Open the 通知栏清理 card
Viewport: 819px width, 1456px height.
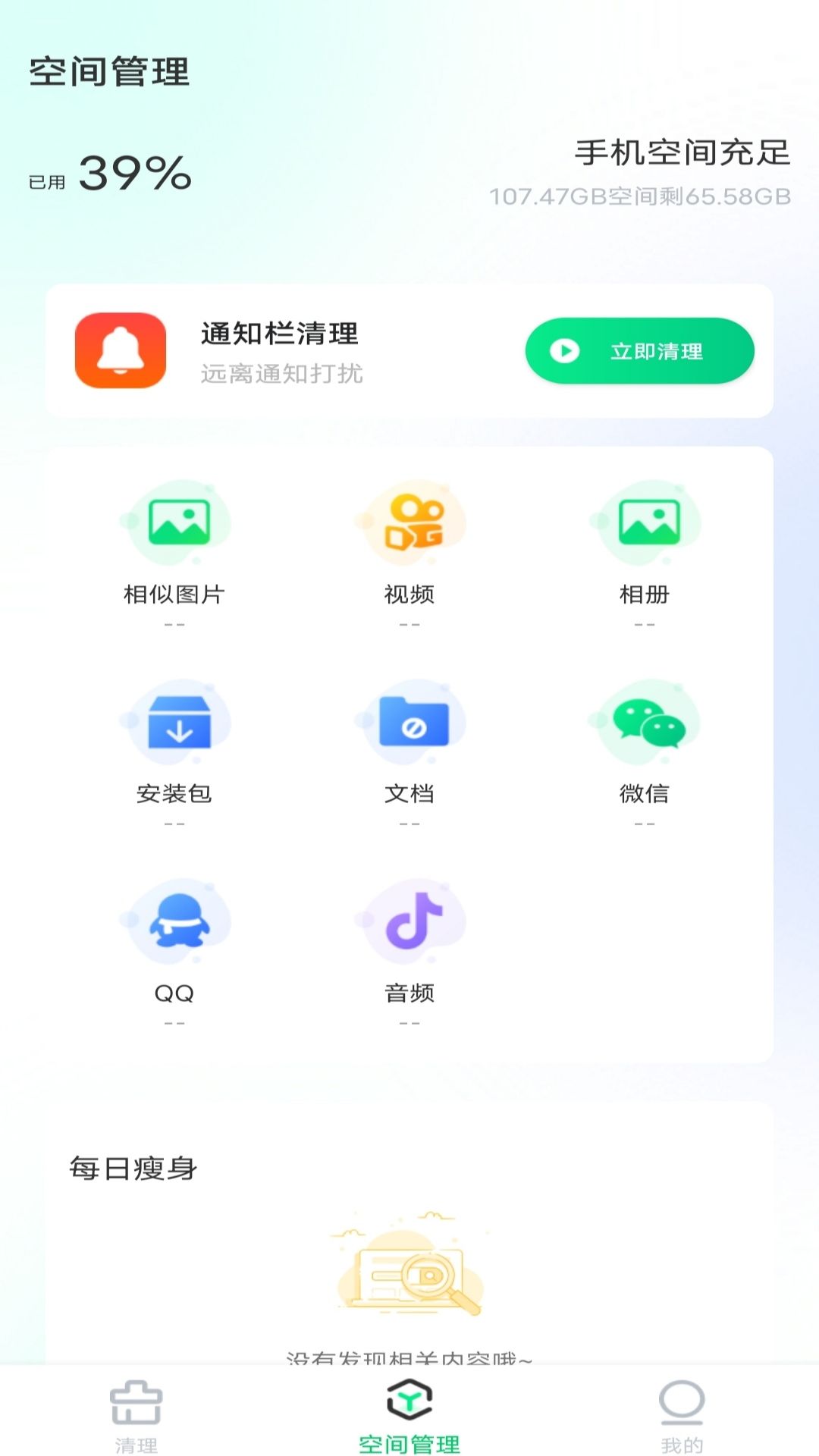(x=409, y=351)
